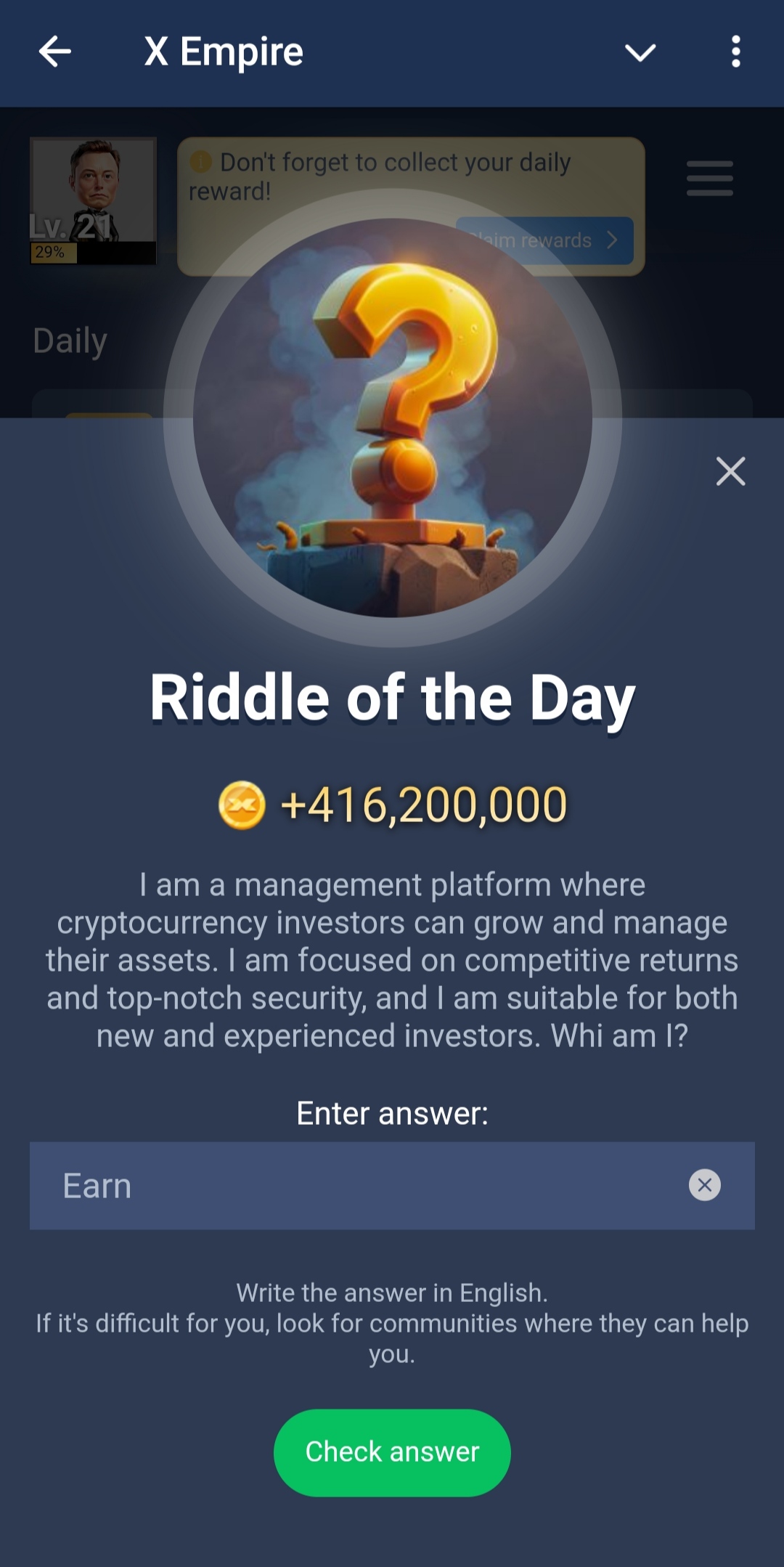784x1567 pixels.
Task: Select the Daily section heading
Action: [x=69, y=339]
